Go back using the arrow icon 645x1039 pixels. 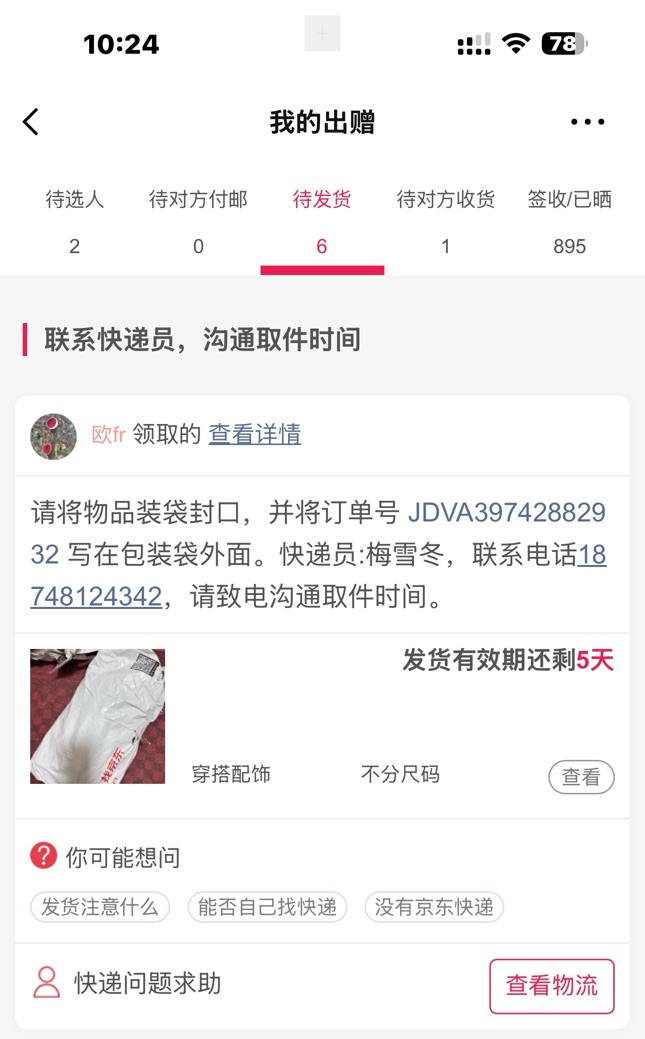click(x=31, y=122)
